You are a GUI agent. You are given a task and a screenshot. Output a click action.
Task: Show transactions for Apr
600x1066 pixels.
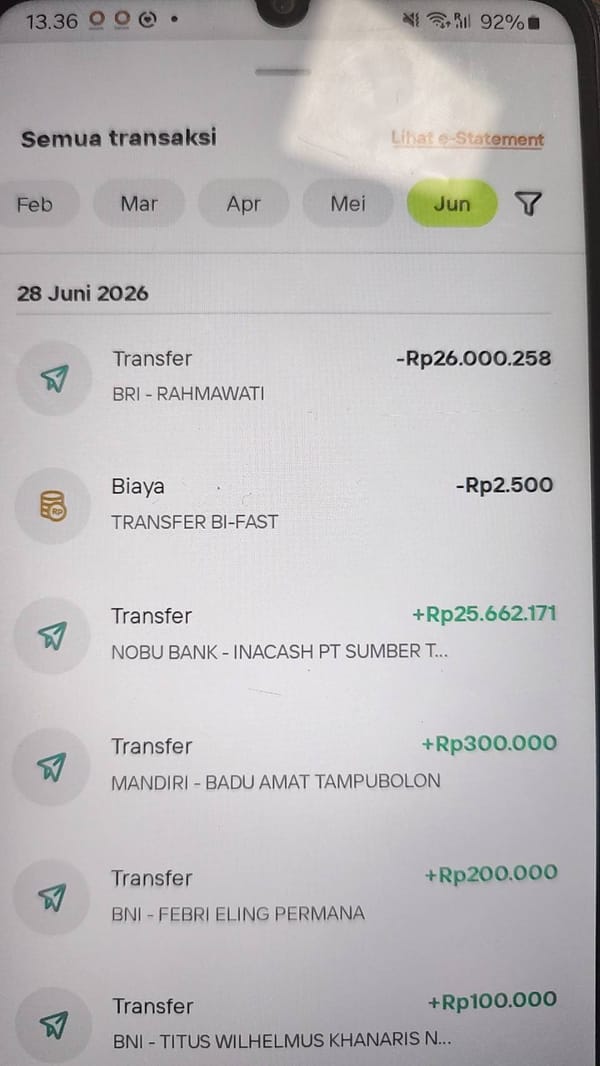[243, 203]
